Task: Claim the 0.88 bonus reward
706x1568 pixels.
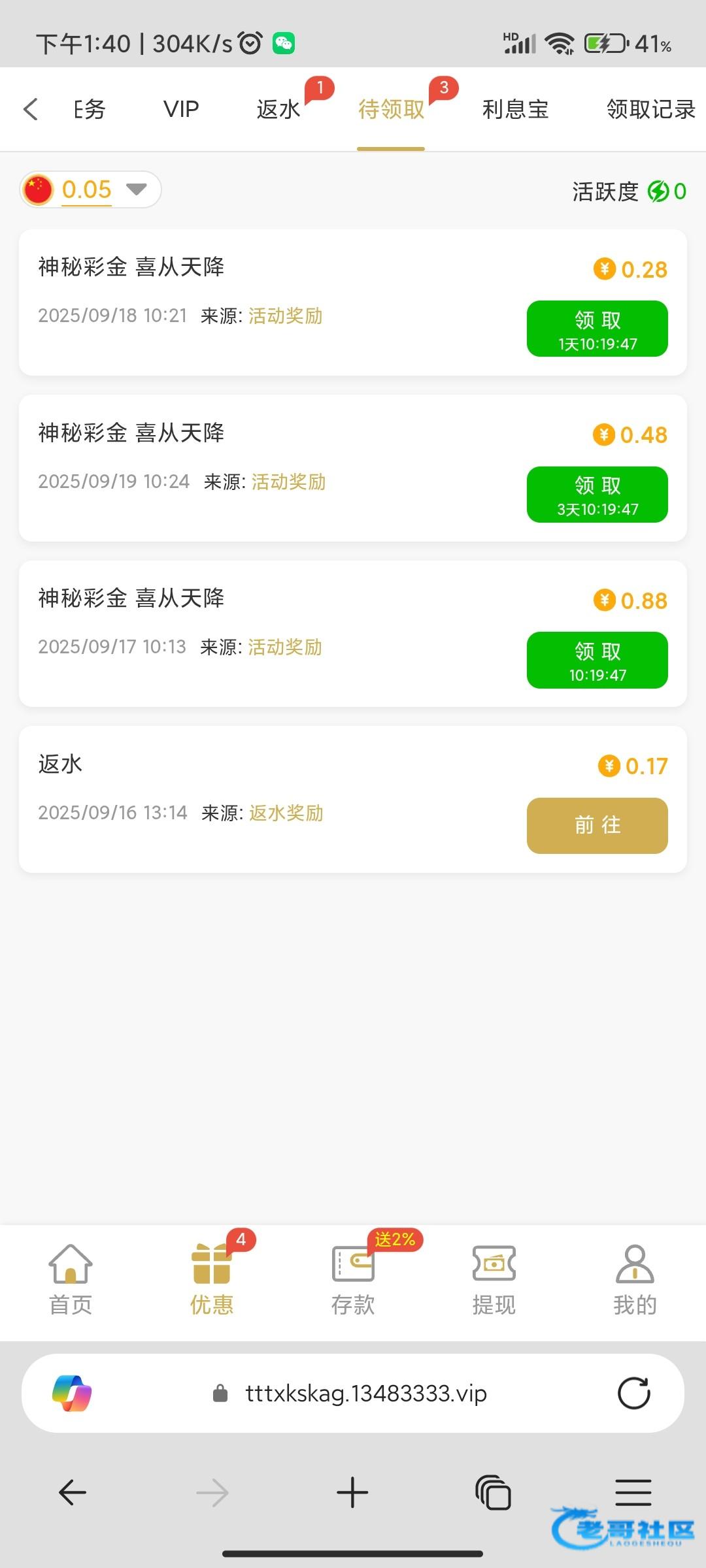Action: click(x=597, y=660)
